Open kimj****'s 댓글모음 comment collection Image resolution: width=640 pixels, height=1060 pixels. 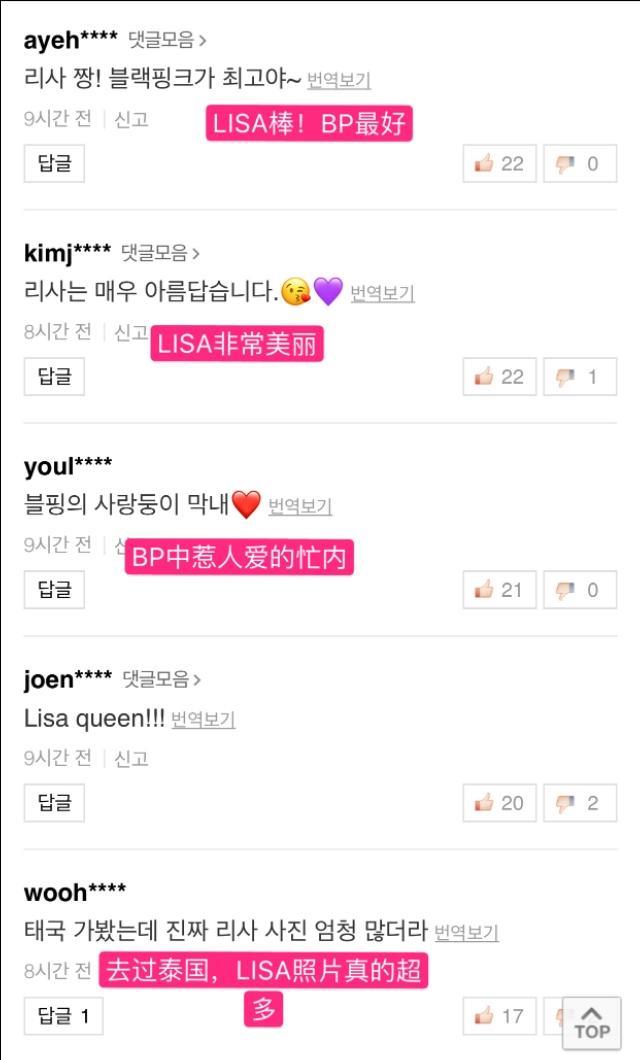[160, 254]
